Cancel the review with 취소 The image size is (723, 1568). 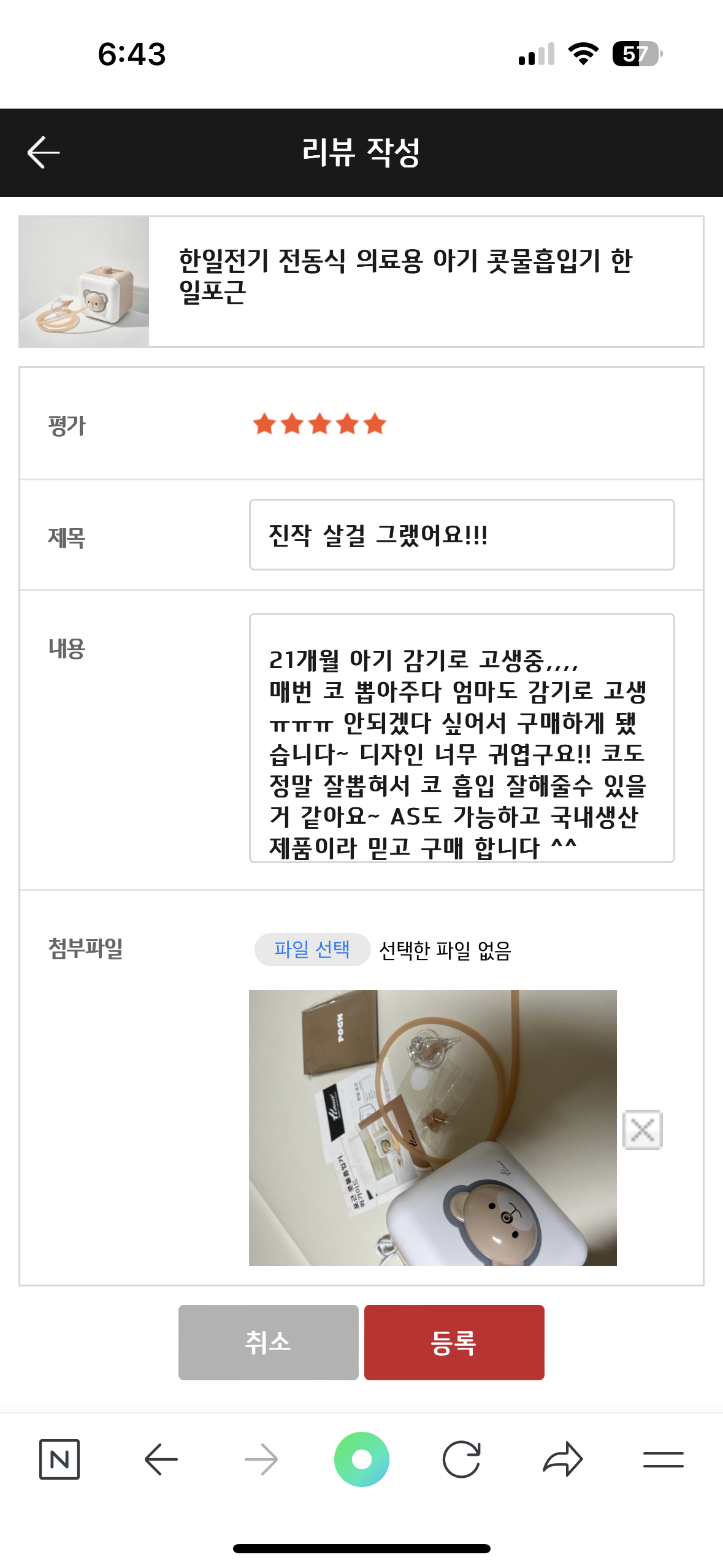tap(268, 1342)
